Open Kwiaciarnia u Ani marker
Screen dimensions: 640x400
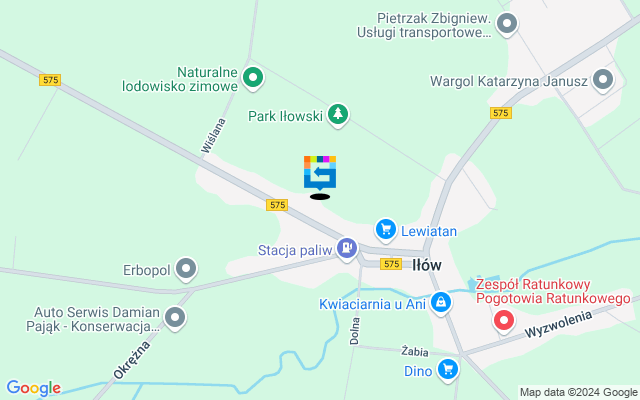[441, 306]
